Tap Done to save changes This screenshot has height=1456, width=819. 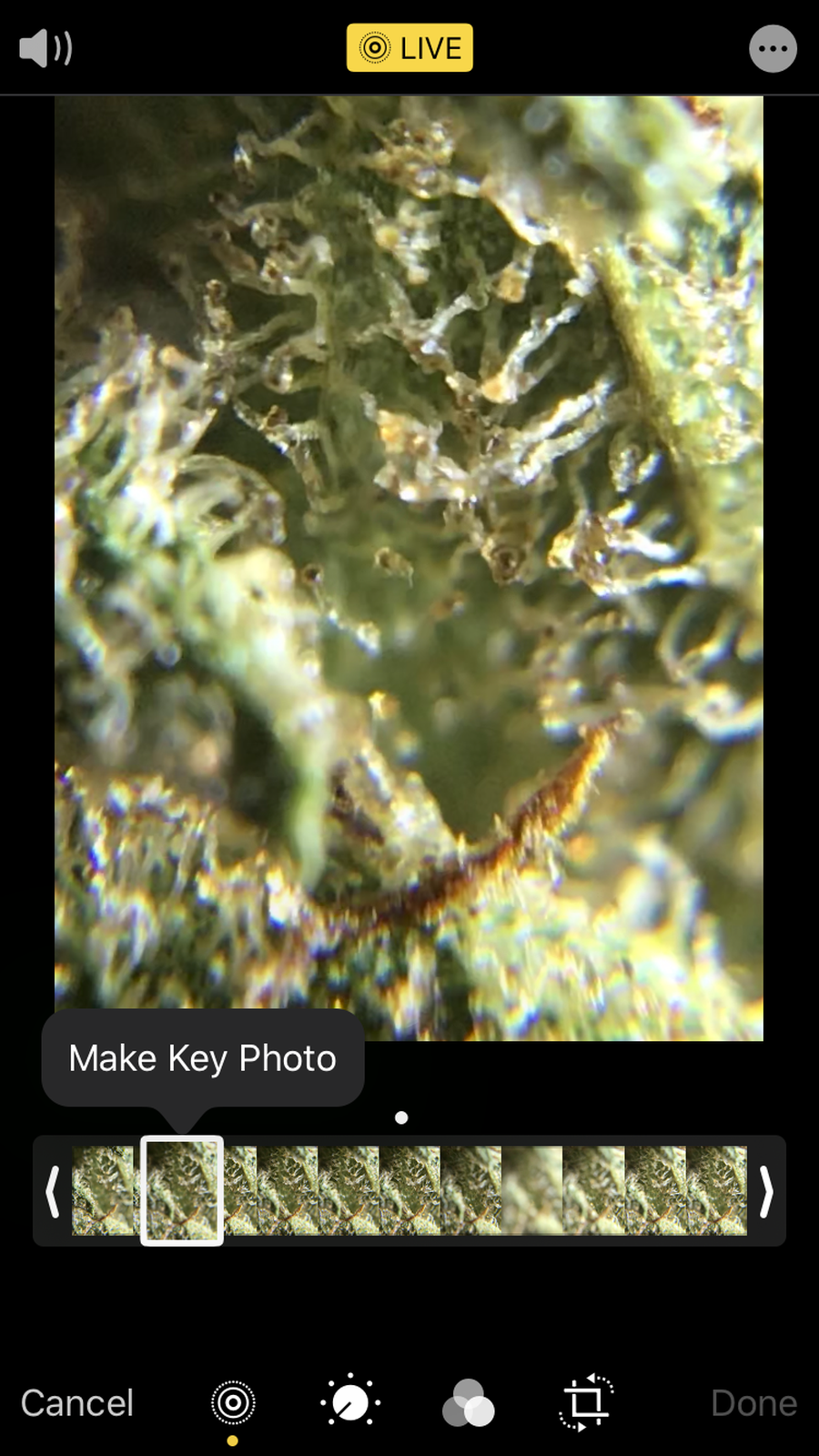pyautogui.click(x=753, y=1403)
